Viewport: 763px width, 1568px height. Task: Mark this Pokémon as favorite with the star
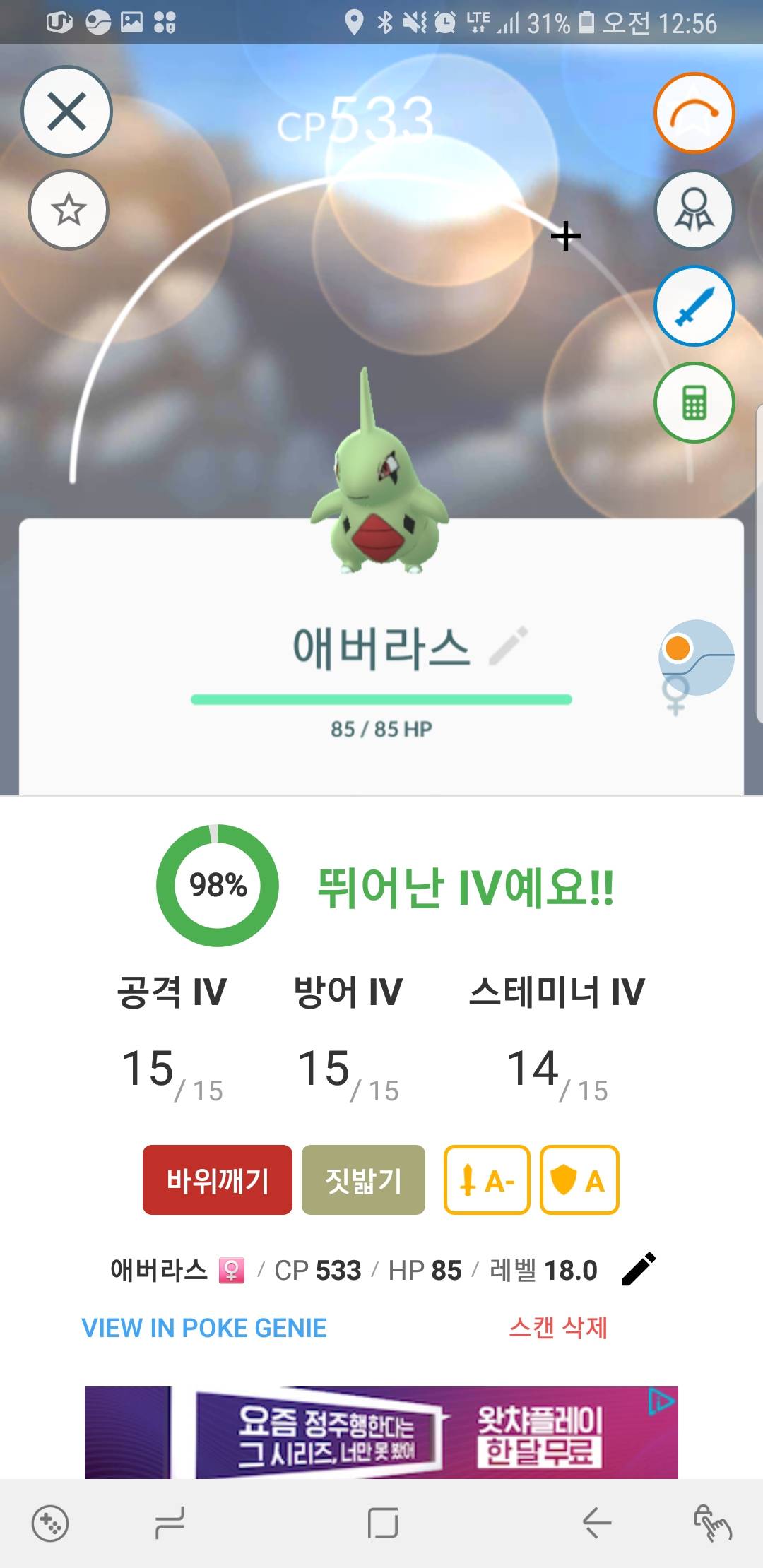point(68,210)
